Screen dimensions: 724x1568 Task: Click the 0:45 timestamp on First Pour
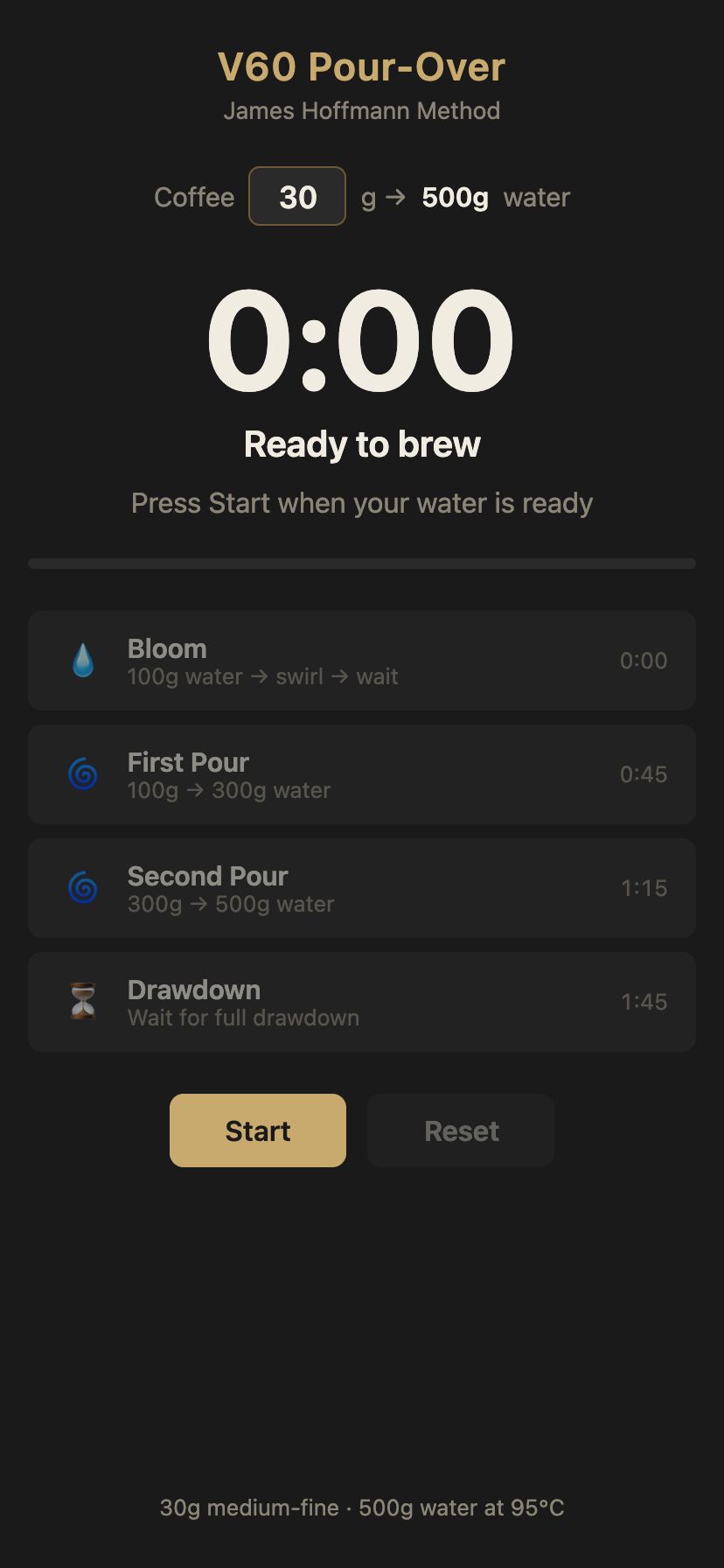click(x=644, y=774)
